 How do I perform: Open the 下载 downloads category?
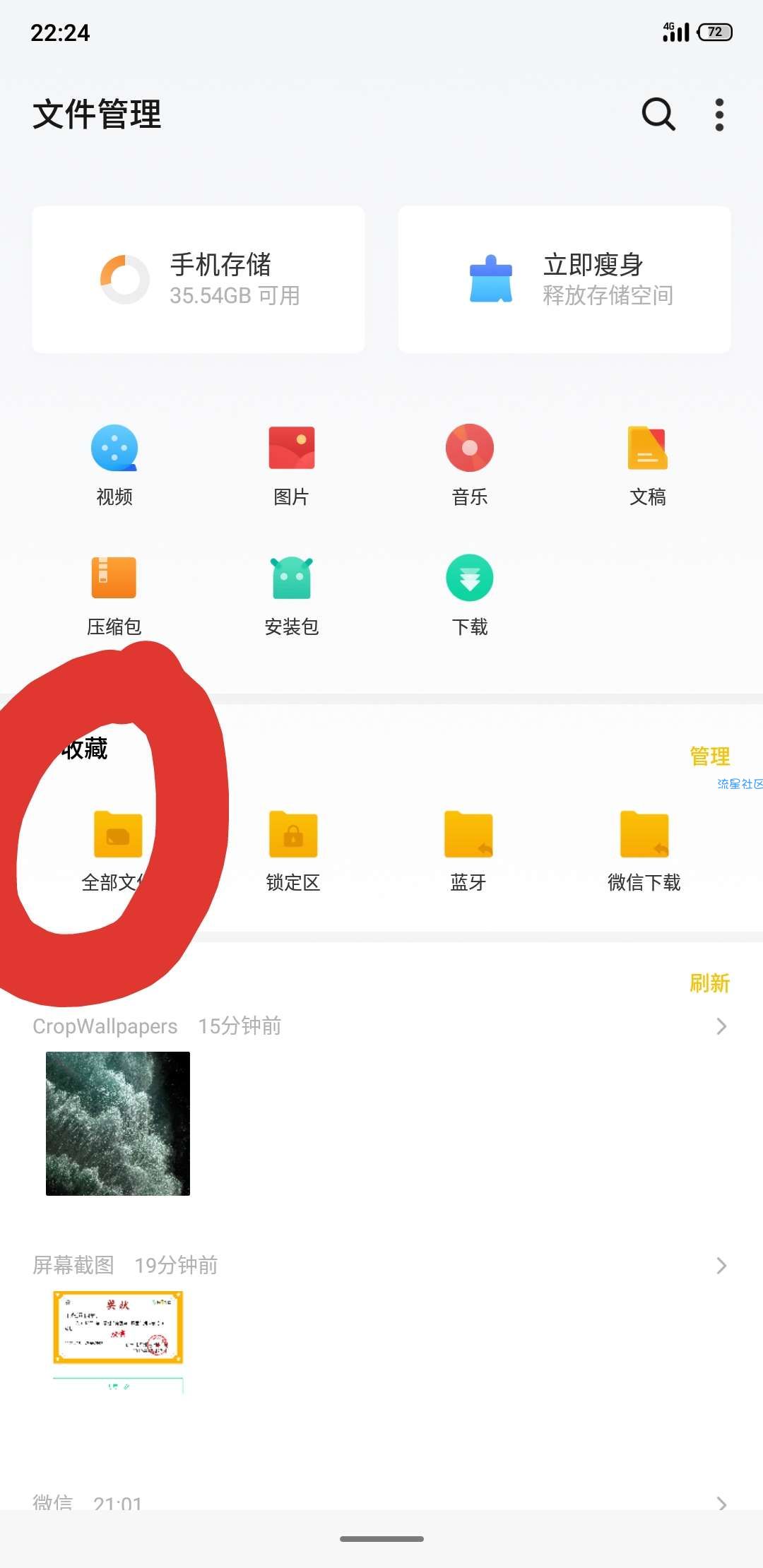[x=469, y=593]
